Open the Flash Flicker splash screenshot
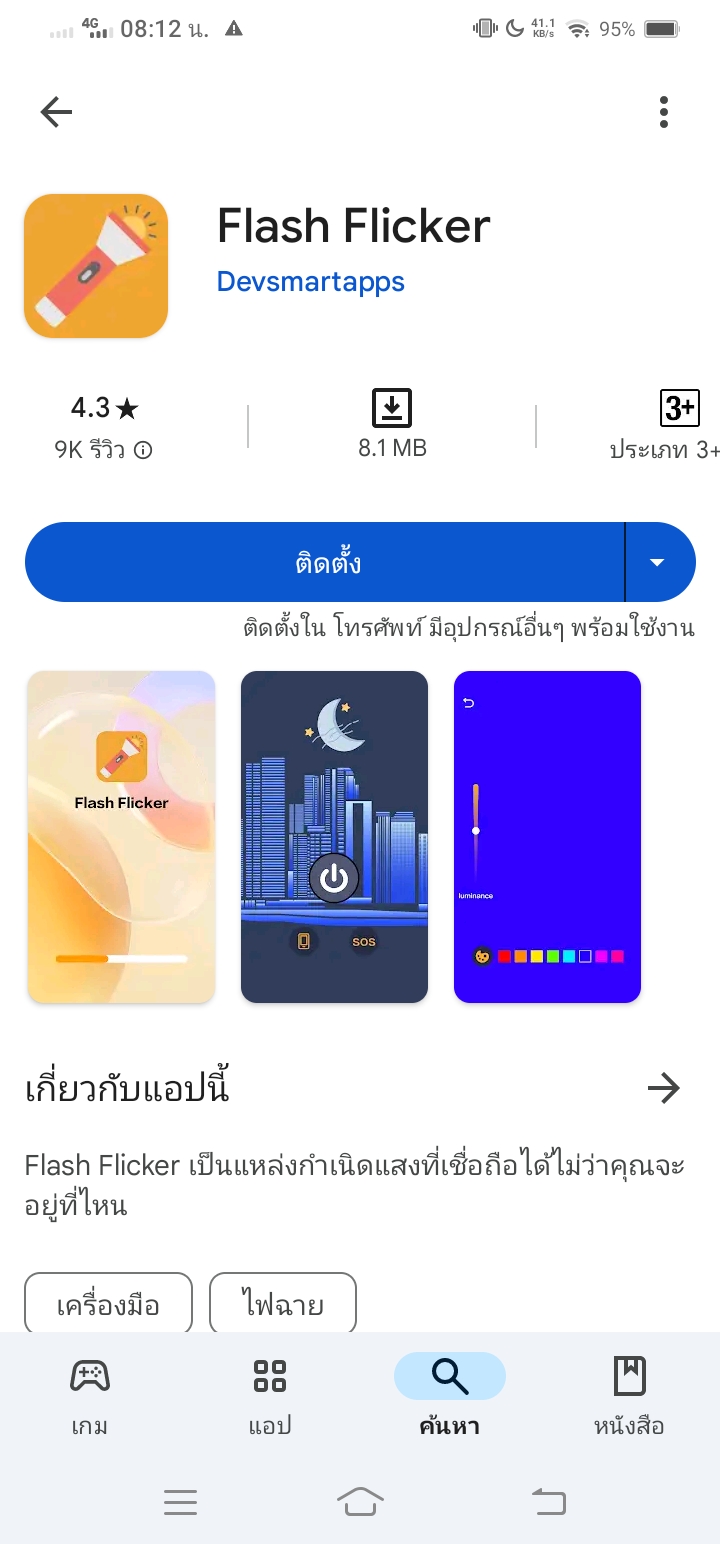This screenshot has width=720, height=1544. point(121,836)
